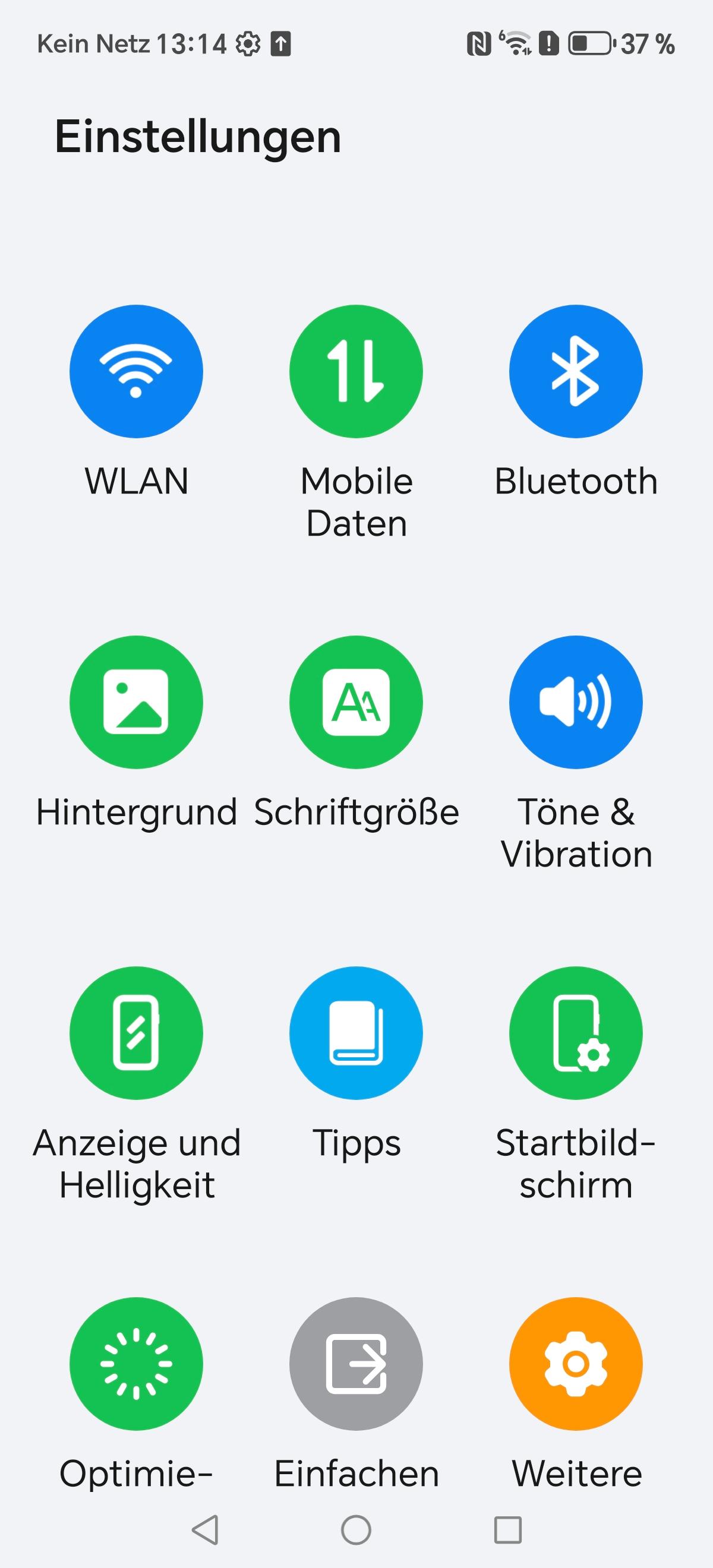The width and height of the screenshot is (713, 1568).
Task: Open Schriftgröße settings
Action: 356,702
